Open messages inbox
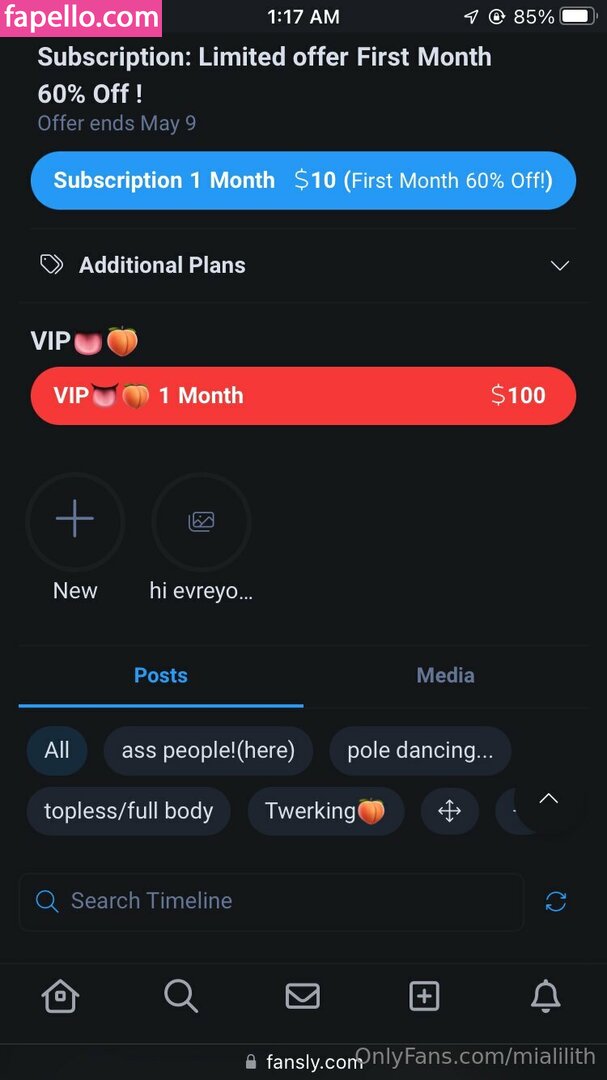The height and width of the screenshot is (1080, 607). (302, 996)
